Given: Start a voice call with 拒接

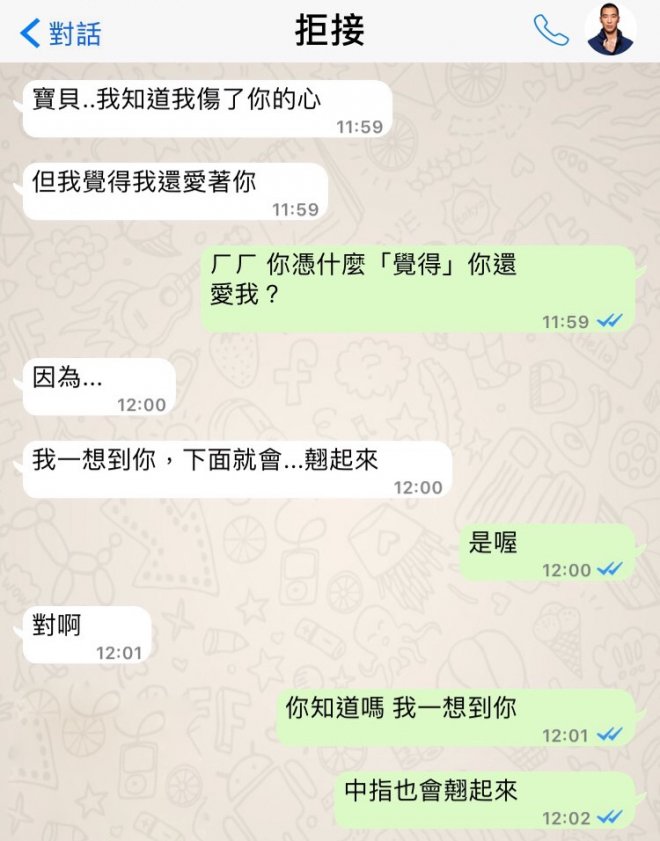Looking at the screenshot, I should 551,31.
